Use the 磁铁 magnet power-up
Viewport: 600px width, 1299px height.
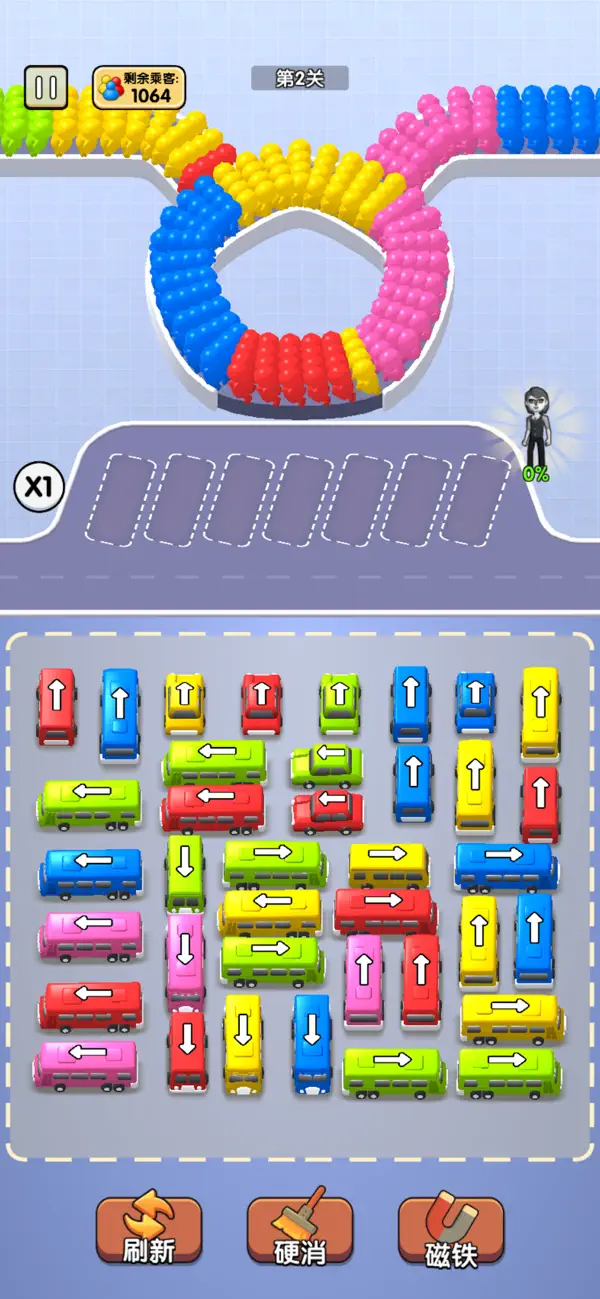451,1229
